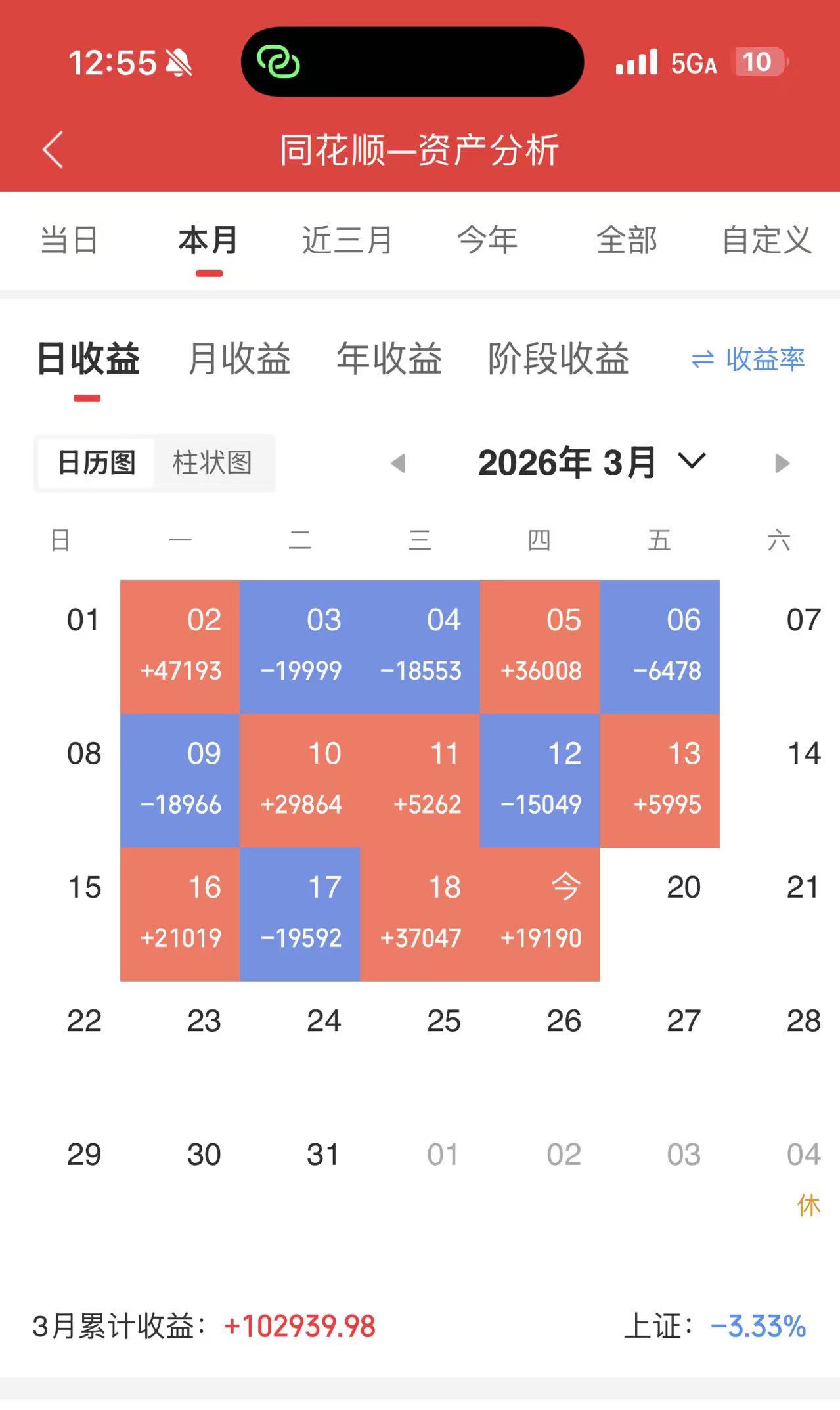The image size is (840, 1410).
Task: Select the 月收益 tab
Action: pos(239,359)
